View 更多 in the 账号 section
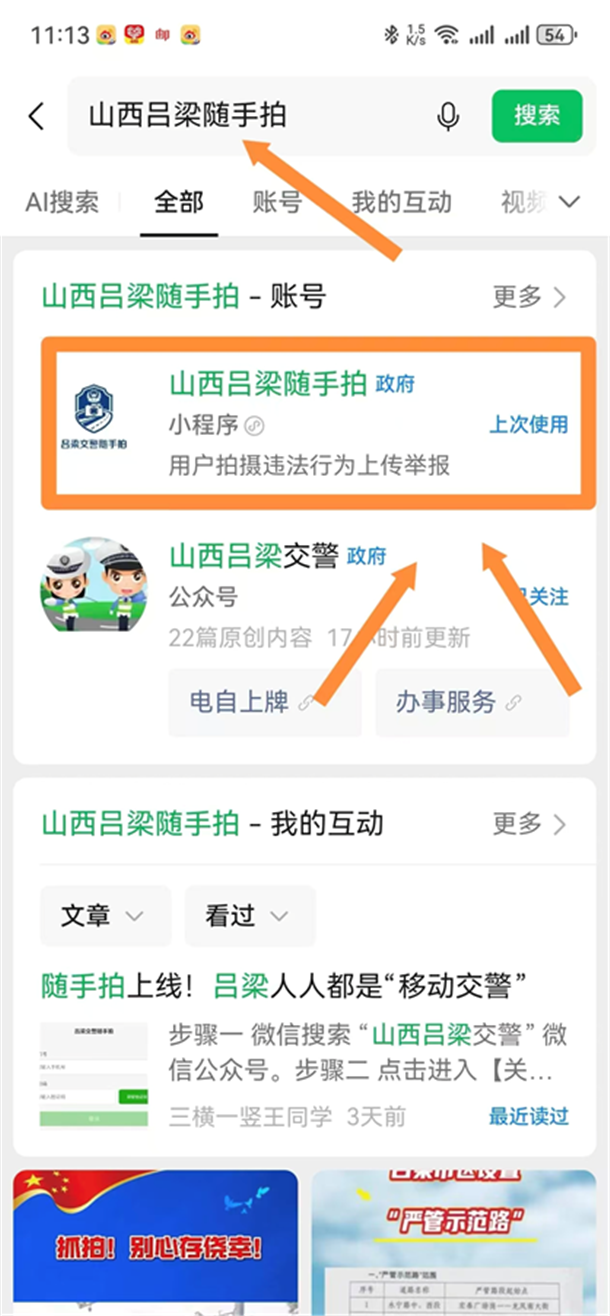 (529, 296)
